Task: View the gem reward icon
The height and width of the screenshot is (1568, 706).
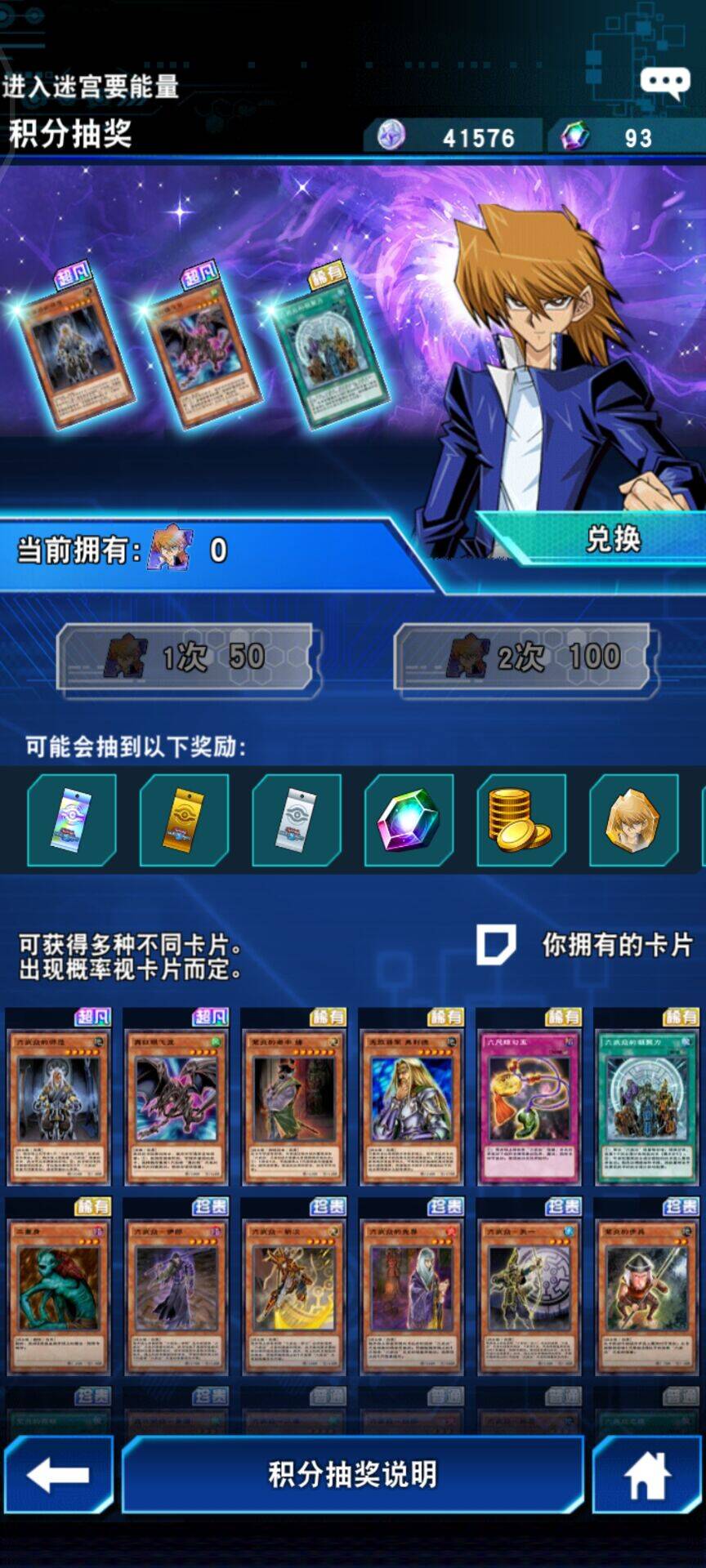Action: 409,821
